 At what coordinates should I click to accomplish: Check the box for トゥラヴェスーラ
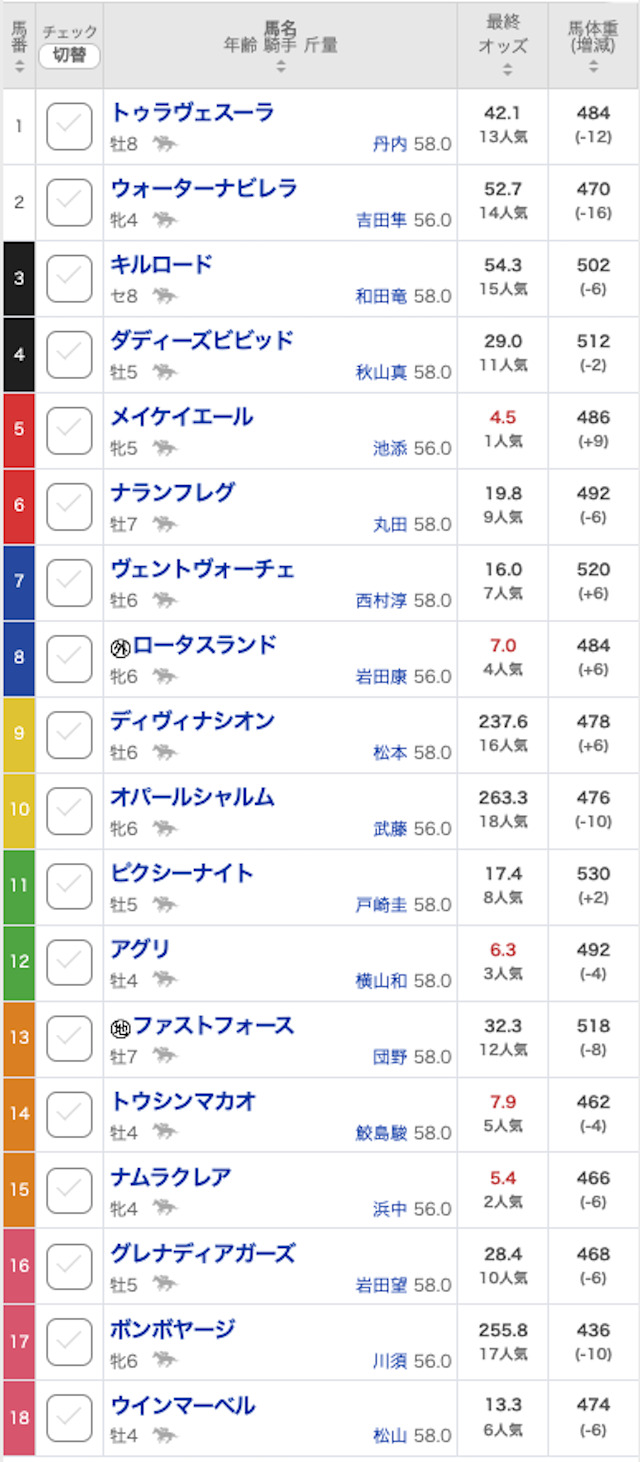pyautogui.click(x=69, y=127)
